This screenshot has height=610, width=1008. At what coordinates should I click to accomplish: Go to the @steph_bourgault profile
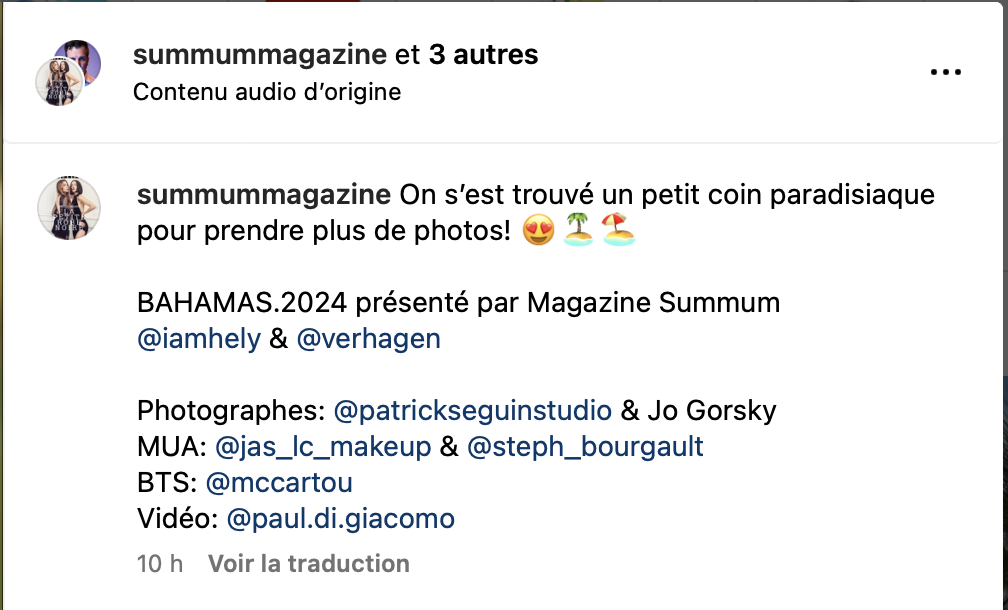[585, 447]
